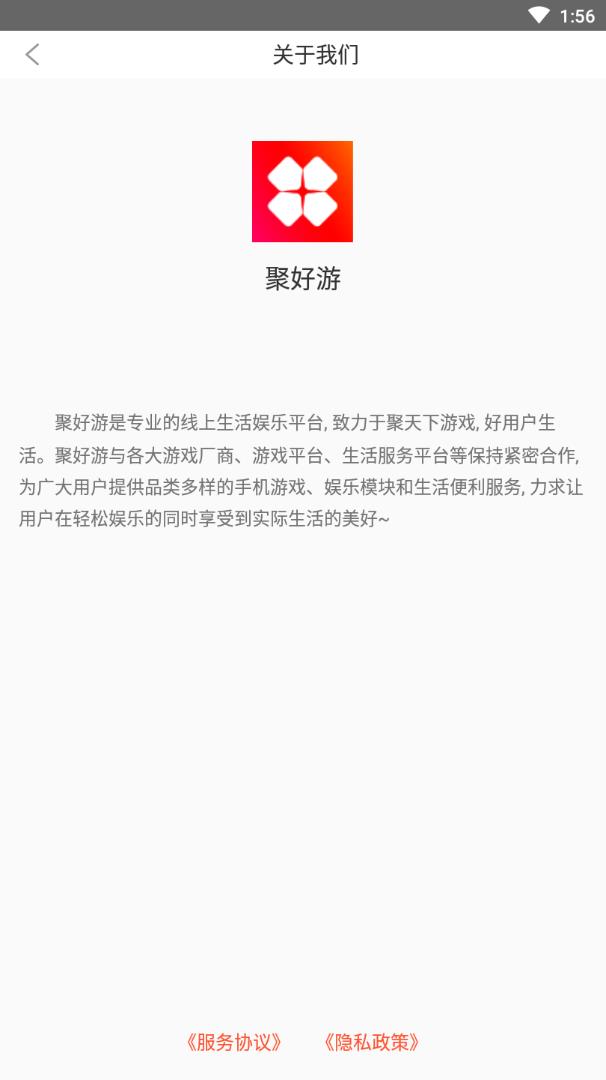View the 《隐私政策》 privacy policy
606x1080 pixels.
click(x=371, y=1042)
